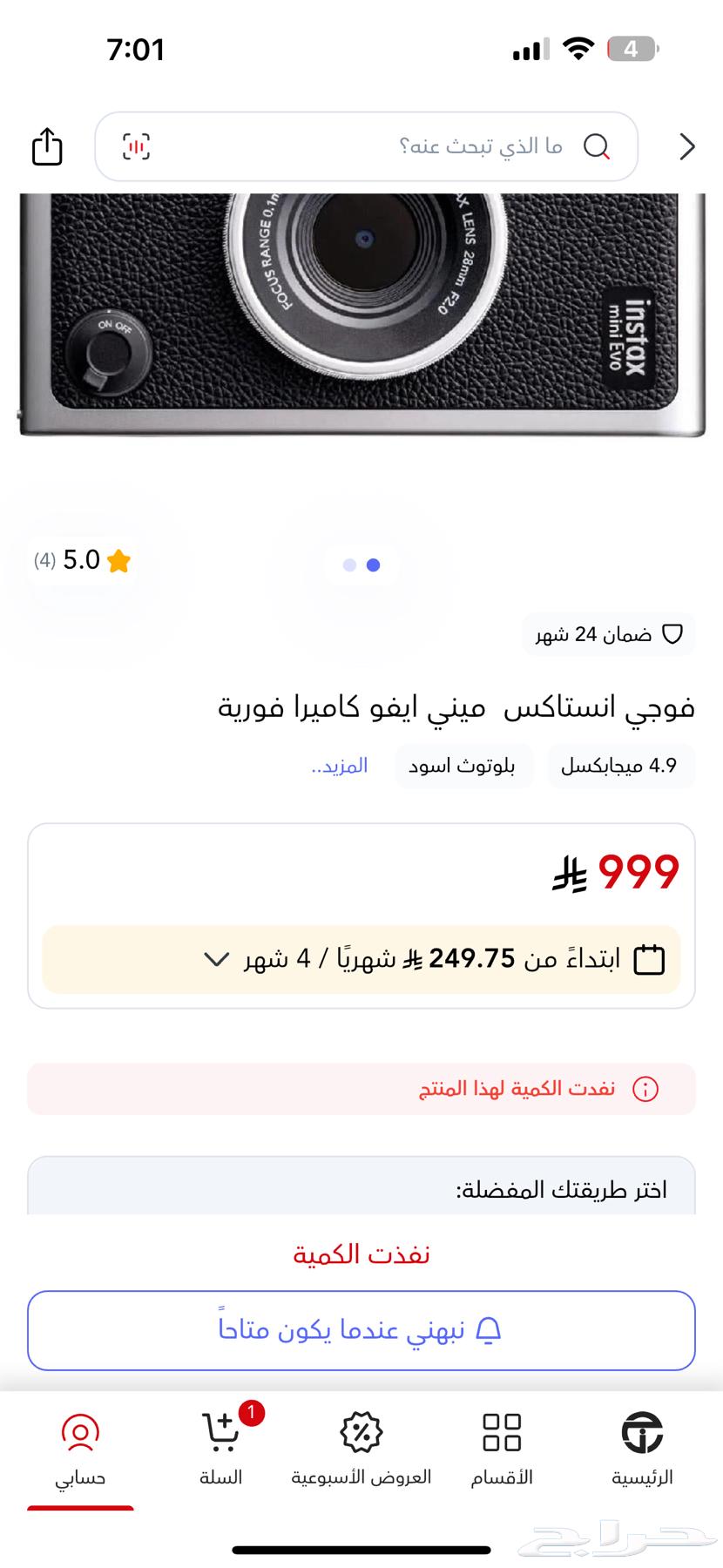View the ضمان 24 شهر warranty chip
The width and height of the screenshot is (723, 1568).
[609, 634]
